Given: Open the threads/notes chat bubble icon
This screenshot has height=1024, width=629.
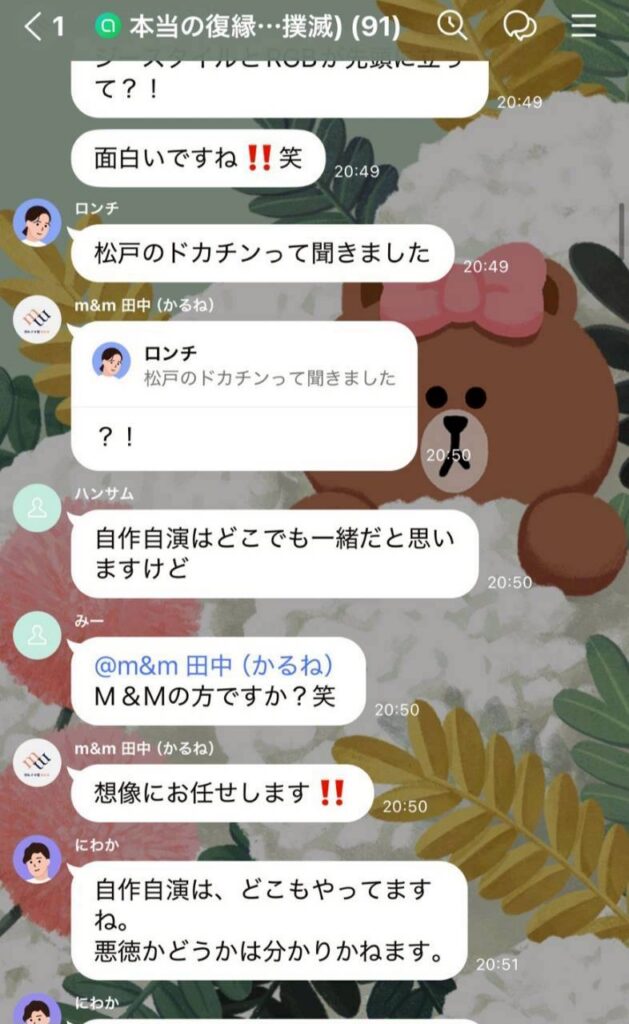Looking at the screenshot, I should tap(519, 26).
